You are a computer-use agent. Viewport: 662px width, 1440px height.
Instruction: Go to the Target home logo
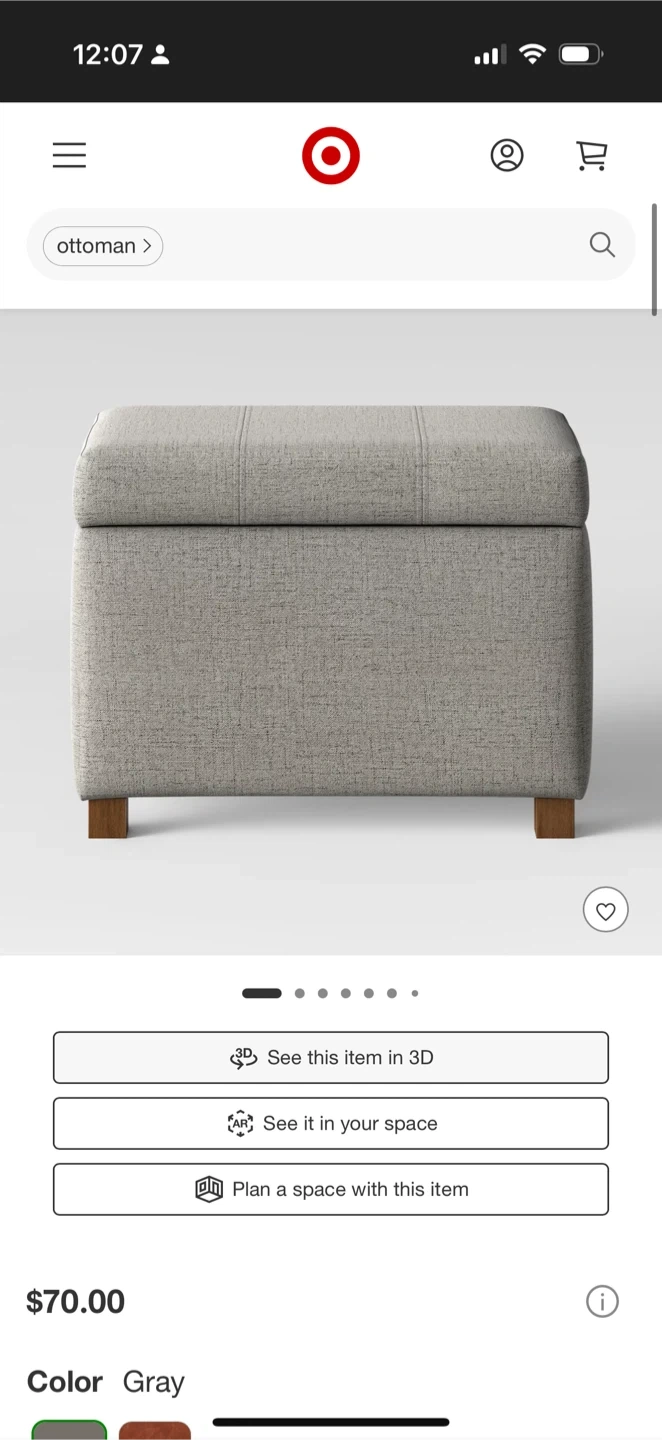coord(331,155)
